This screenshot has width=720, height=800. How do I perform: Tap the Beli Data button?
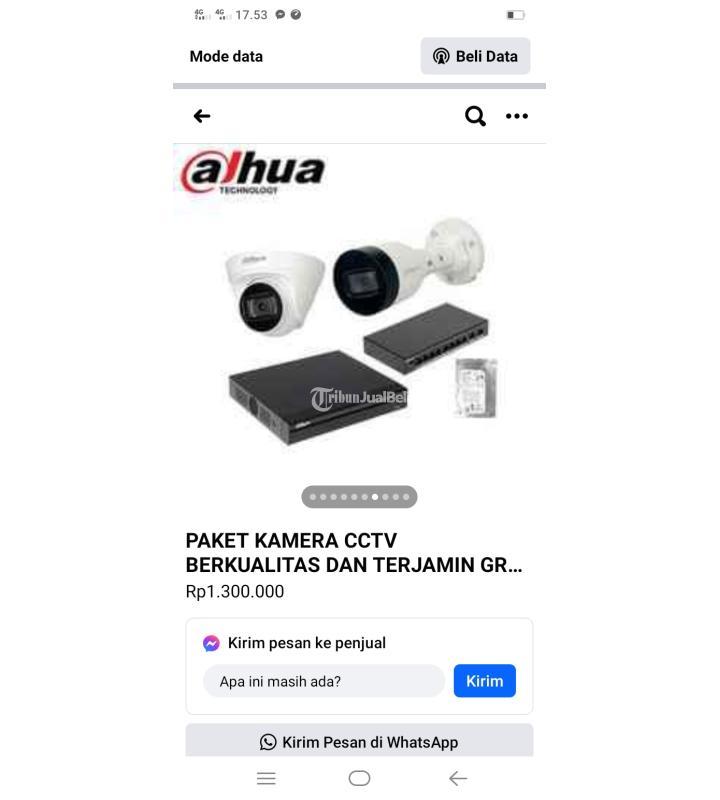(x=475, y=56)
